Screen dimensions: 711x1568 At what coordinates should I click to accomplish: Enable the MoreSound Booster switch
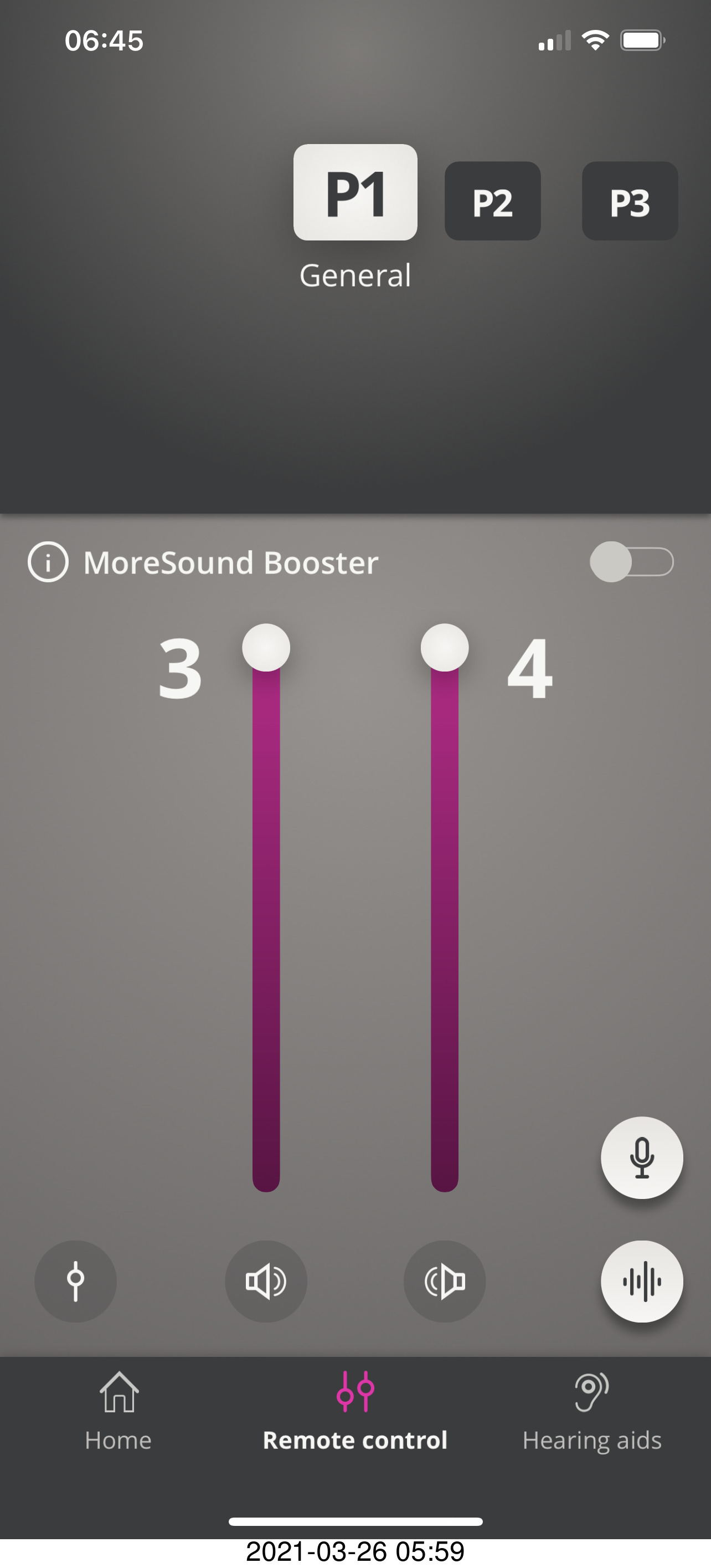click(x=632, y=562)
